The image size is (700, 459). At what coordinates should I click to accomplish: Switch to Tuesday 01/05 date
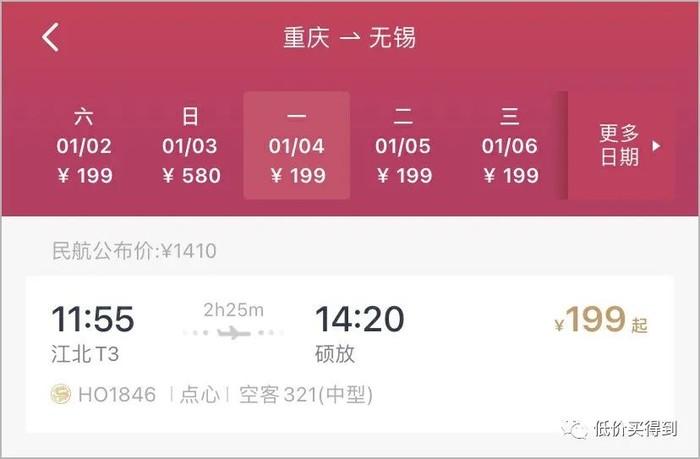(x=403, y=146)
